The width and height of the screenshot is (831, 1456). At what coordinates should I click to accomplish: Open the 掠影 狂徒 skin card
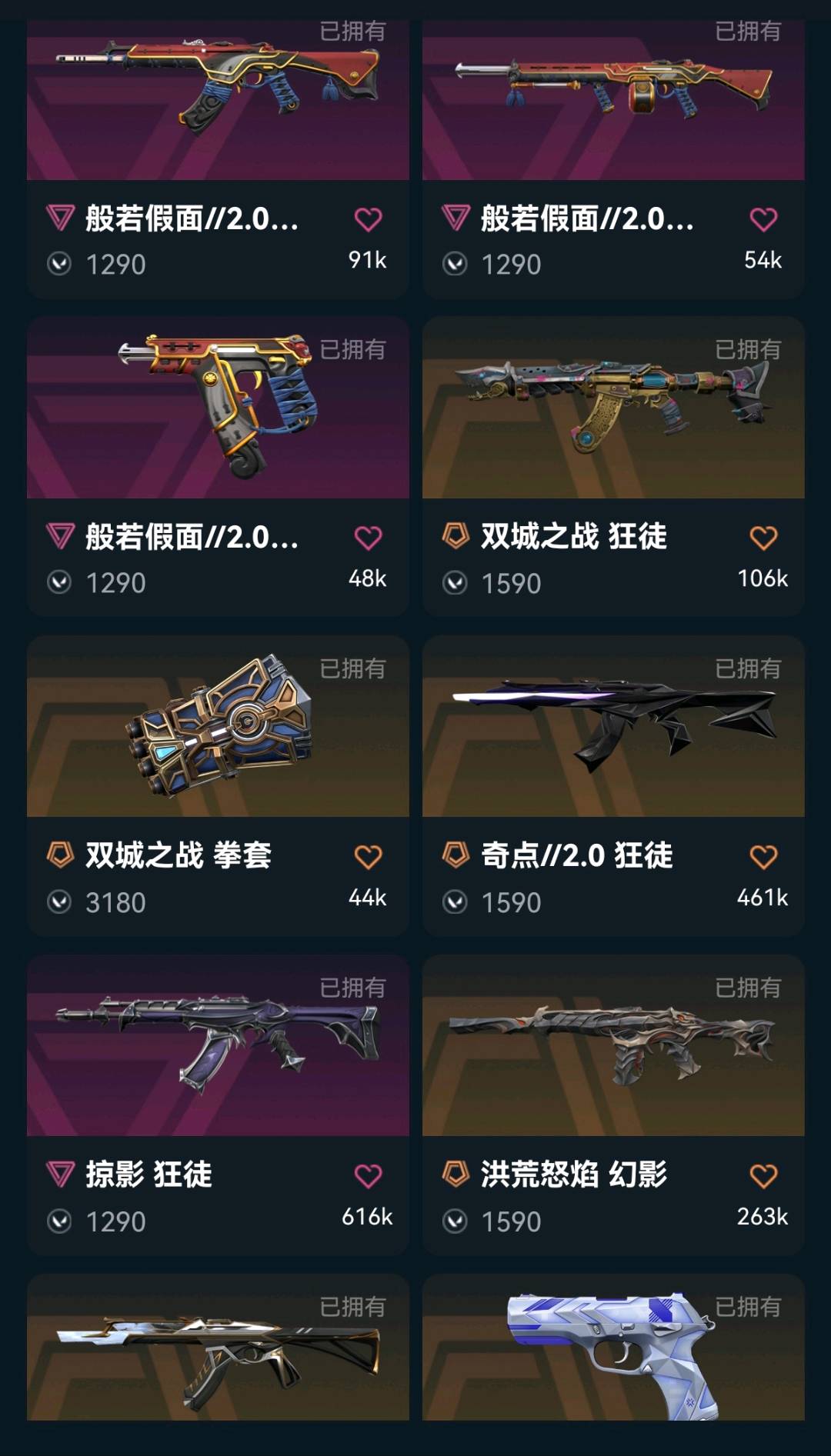click(x=218, y=1046)
